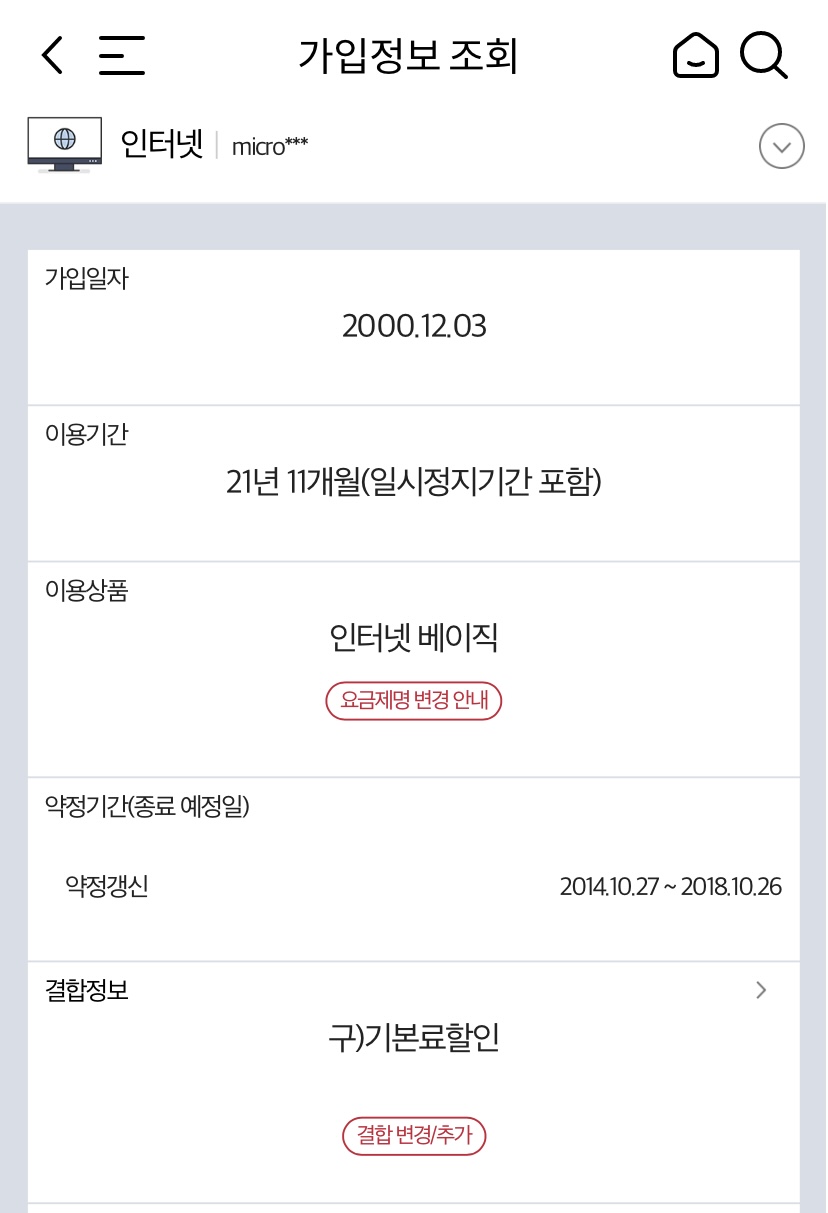This screenshot has height=1213, width=828.
Task: Go back to the previous page
Action: coord(52,55)
